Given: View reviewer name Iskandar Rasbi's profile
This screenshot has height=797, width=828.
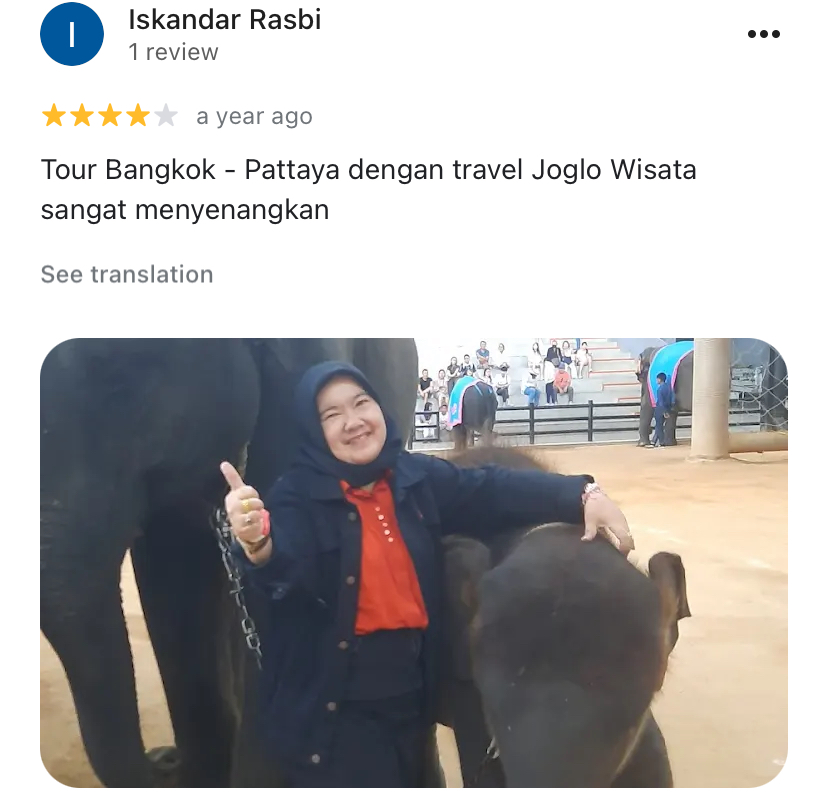Looking at the screenshot, I should click(224, 20).
